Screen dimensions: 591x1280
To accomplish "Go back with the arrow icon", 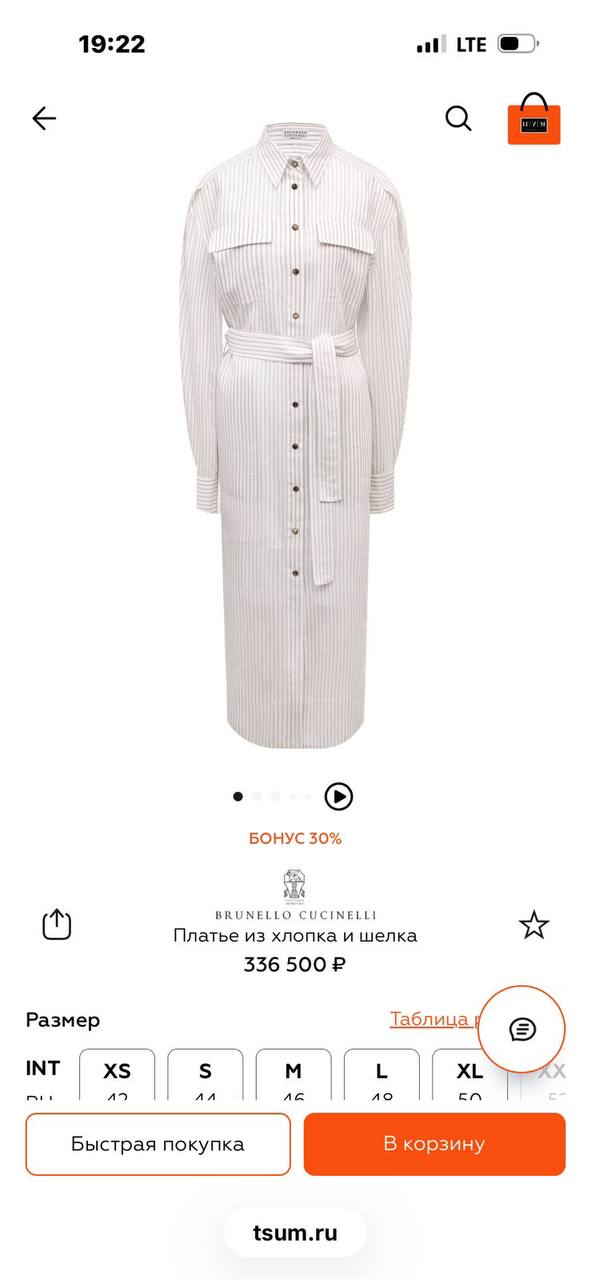I will click(x=44, y=119).
